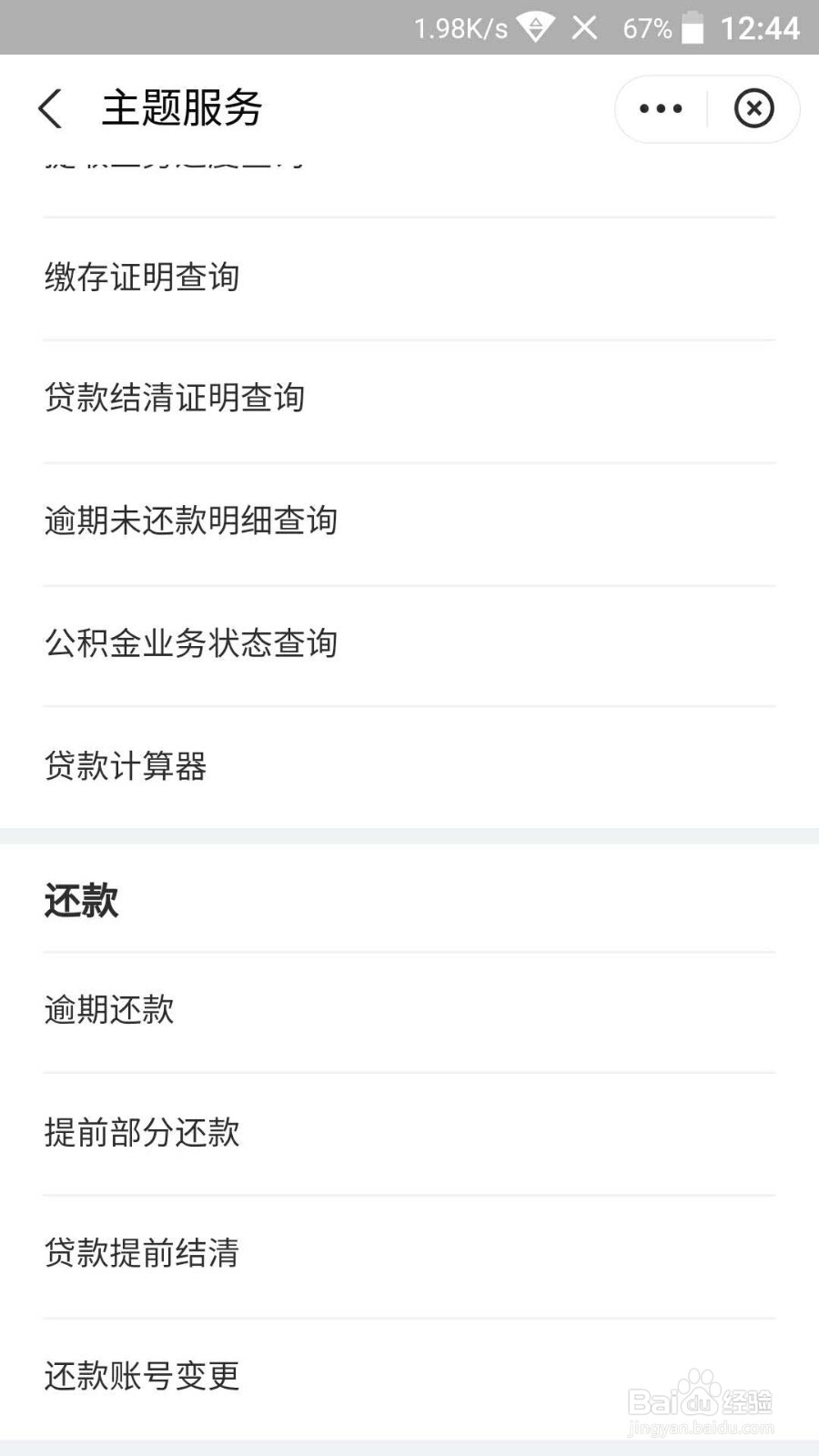Tap the battery indicator in the status bar

click(x=693, y=28)
